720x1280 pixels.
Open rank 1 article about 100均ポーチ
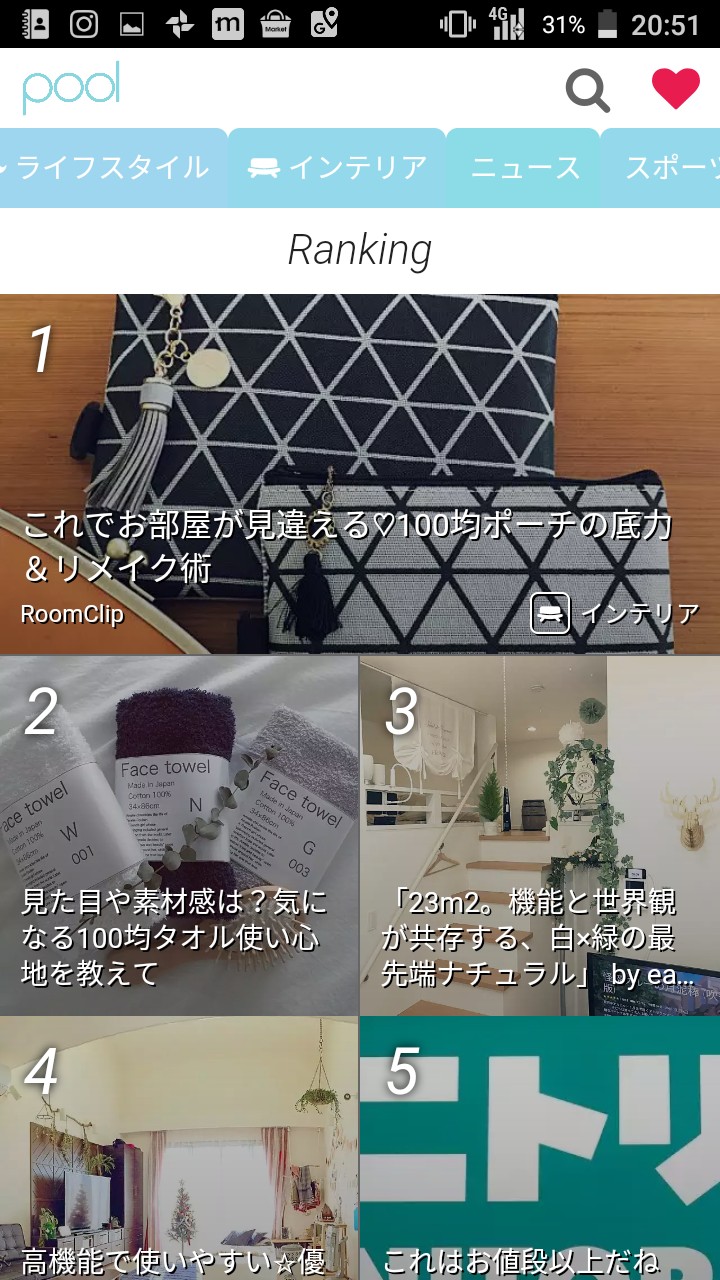pyautogui.click(x=360, y=474)
